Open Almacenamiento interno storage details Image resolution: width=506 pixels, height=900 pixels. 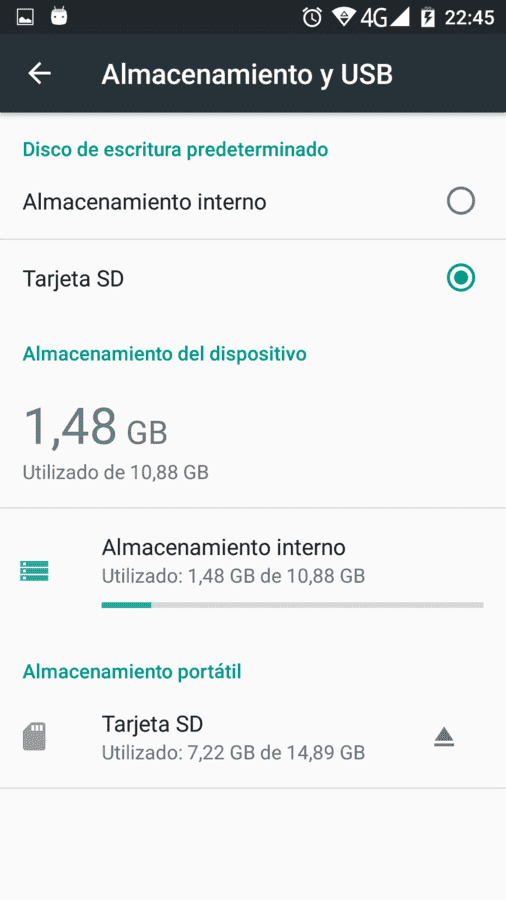pyautogui.click(x=253, y=572)
